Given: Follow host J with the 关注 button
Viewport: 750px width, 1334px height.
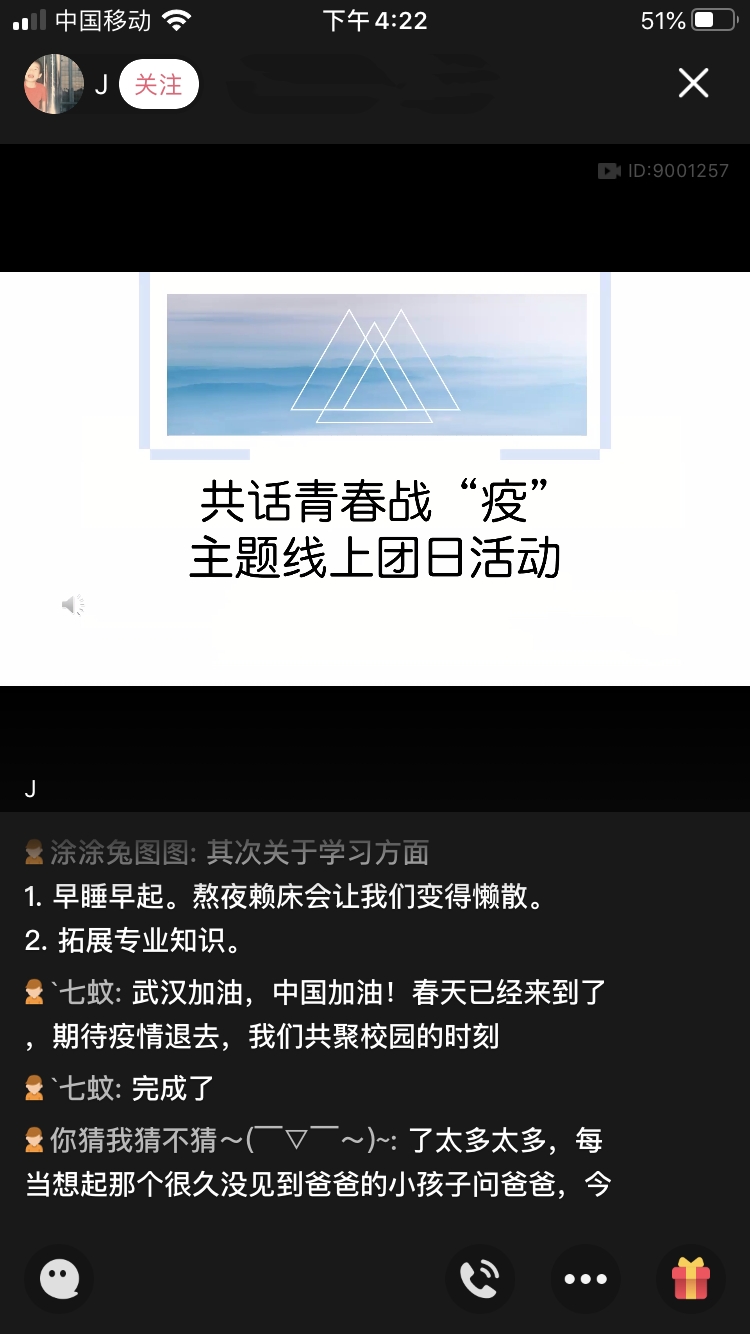Looking at the screenshot, I should (158, 85).
